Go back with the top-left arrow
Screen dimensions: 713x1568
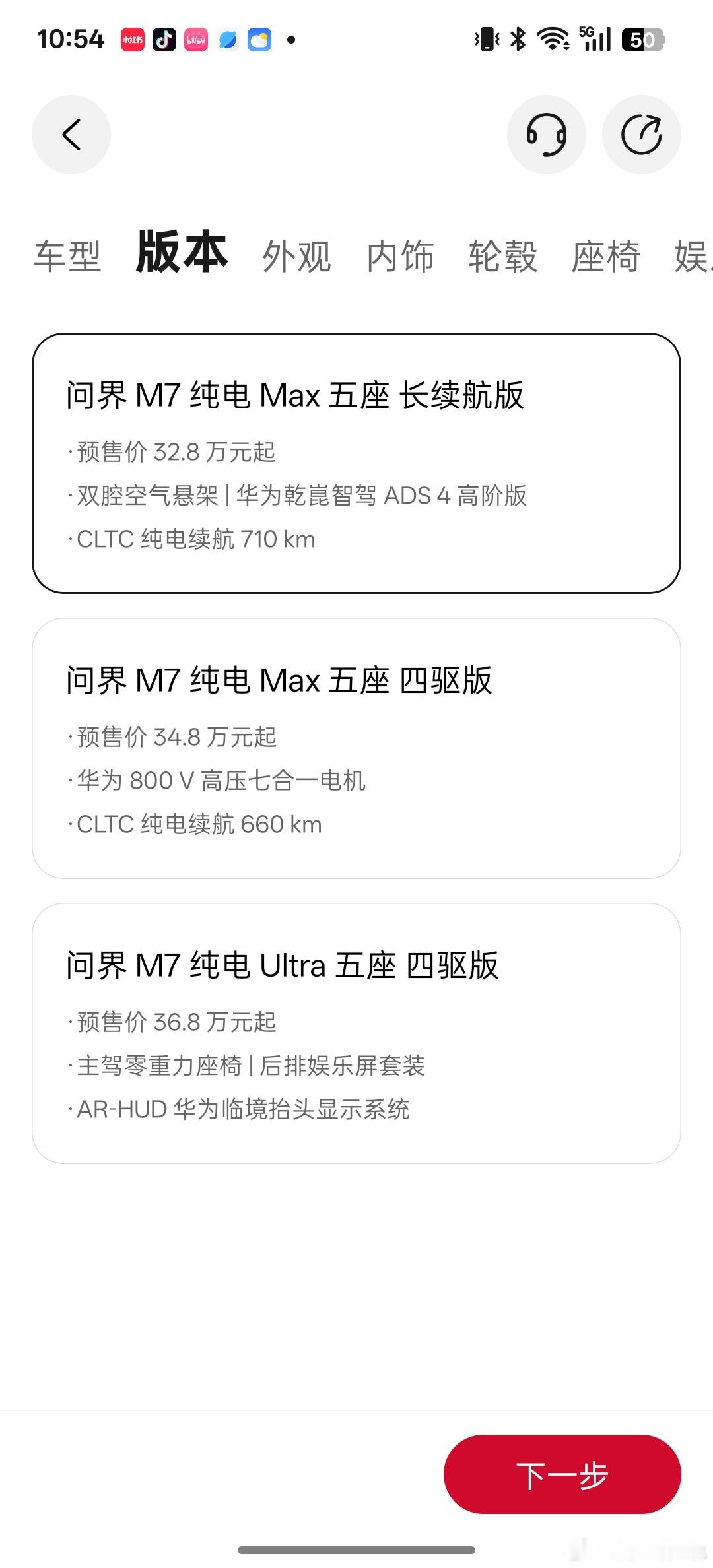tap(71, 135)
